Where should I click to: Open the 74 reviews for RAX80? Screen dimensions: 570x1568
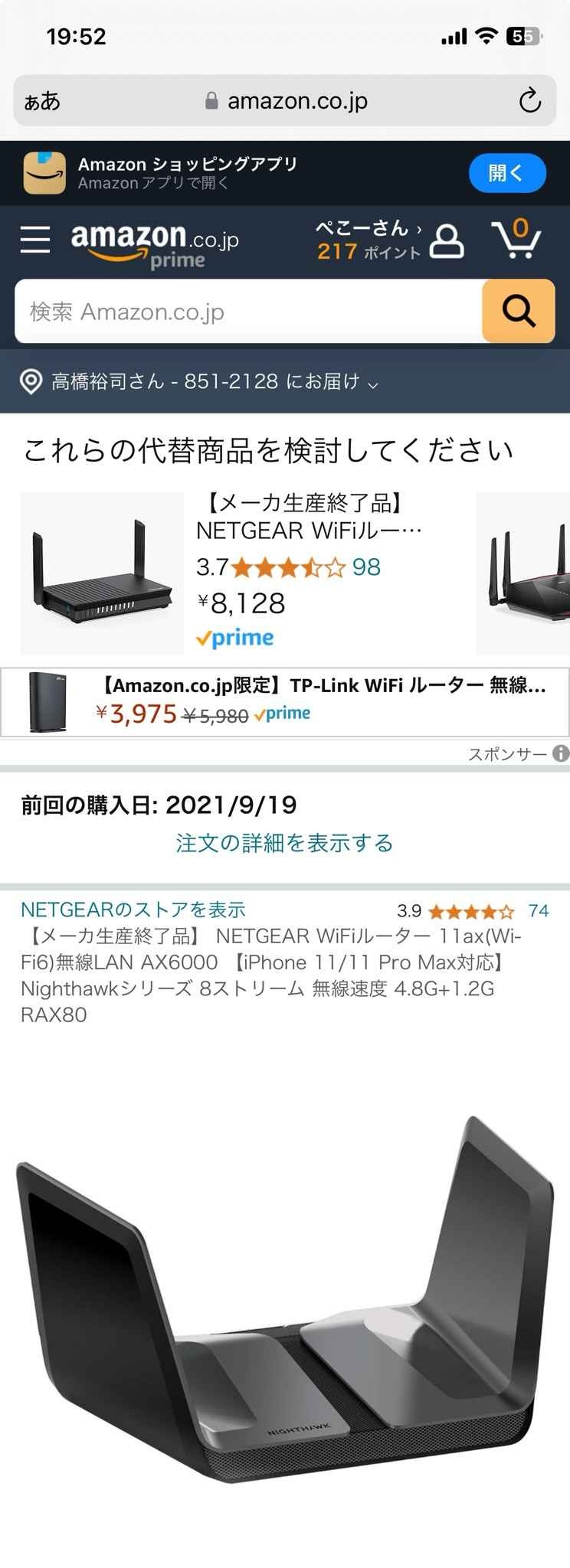(x=539, y=910)
